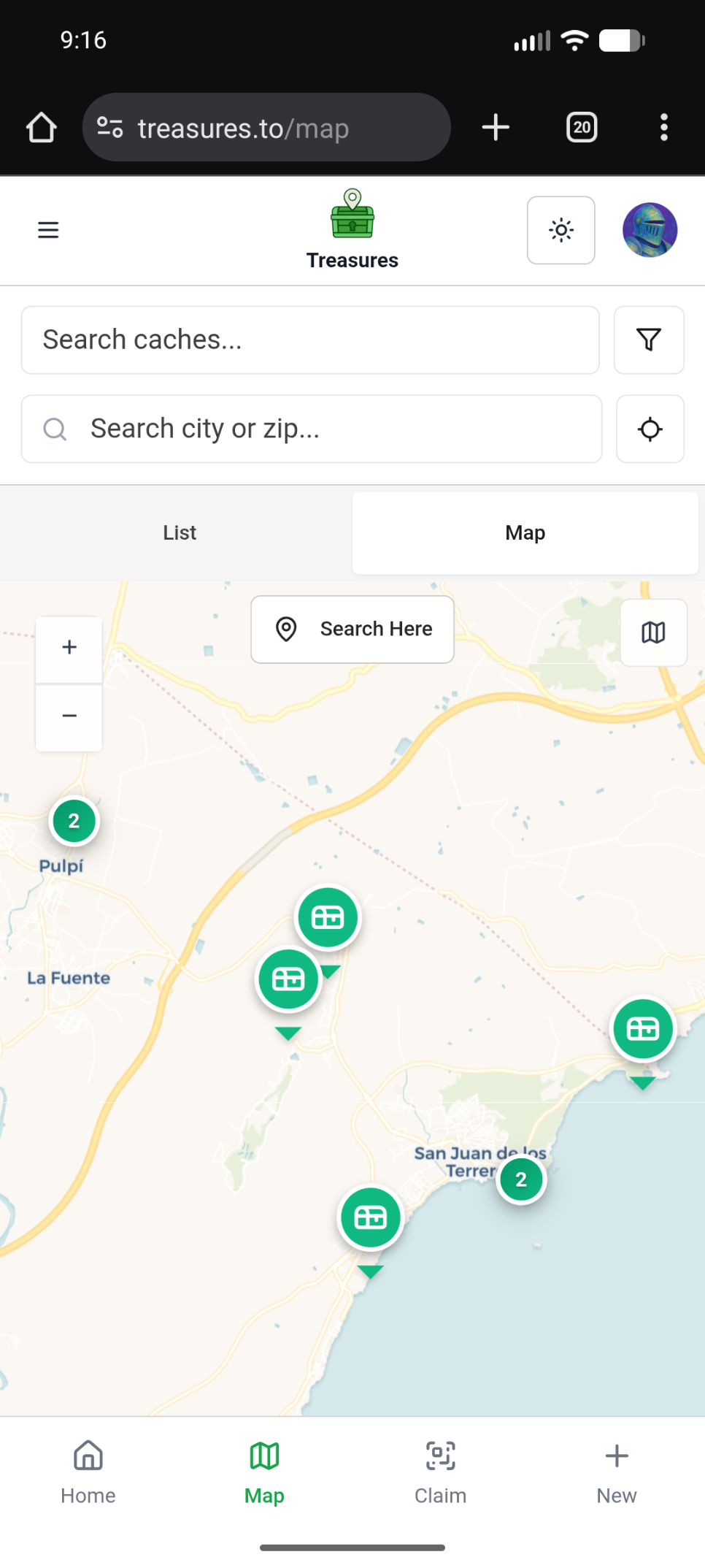The image size is (705, 1568).
Task: Toggle the light/dark theme button
Action: click(x=560, y=230)
